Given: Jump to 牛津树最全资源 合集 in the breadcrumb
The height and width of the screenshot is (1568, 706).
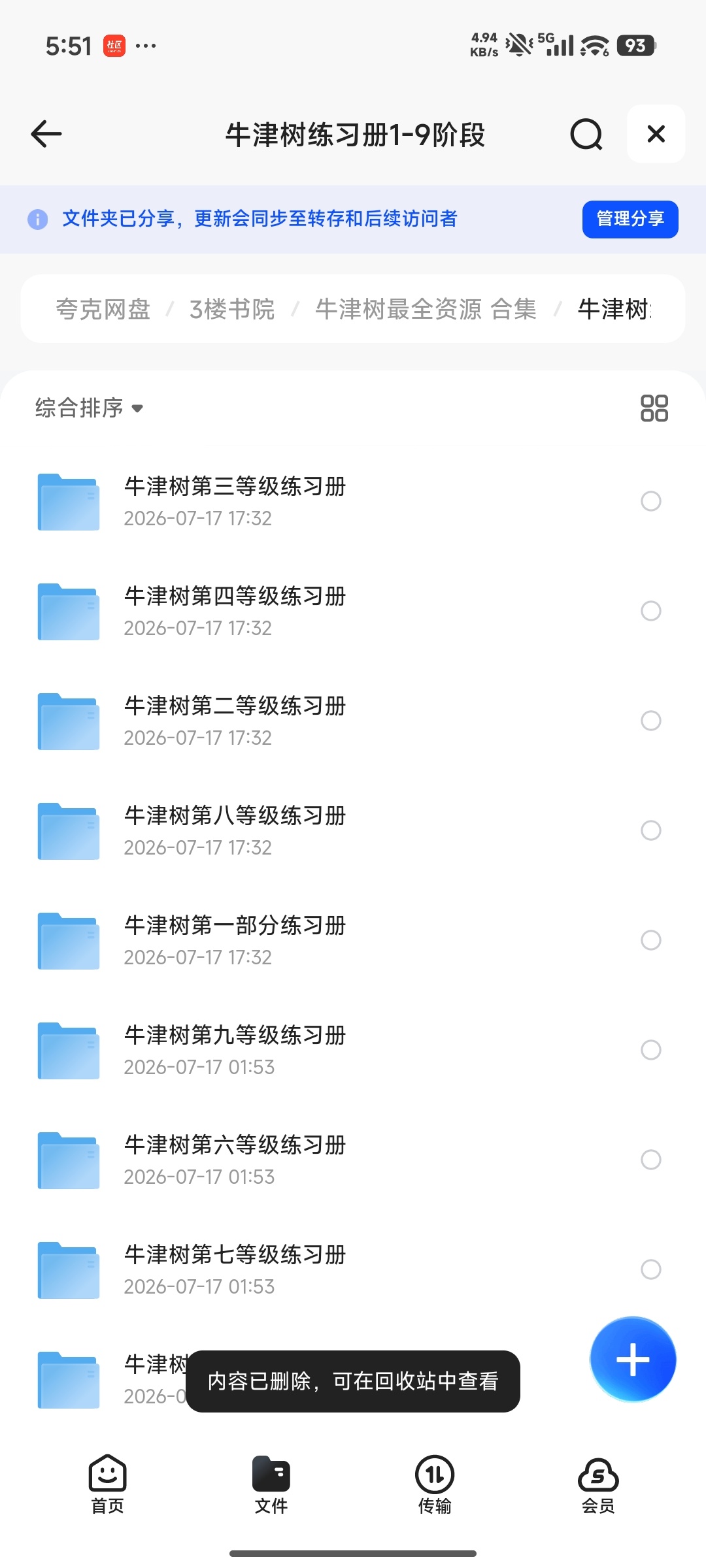Looking at the screenshot, I should click(426, 309).
